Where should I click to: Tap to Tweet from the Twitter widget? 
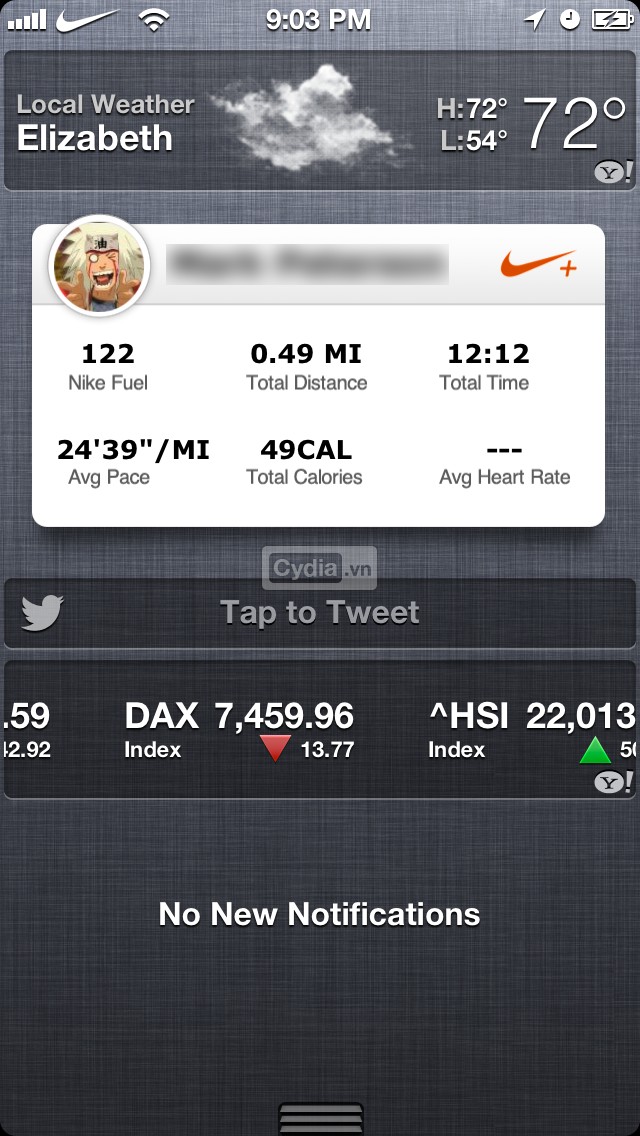click(x=320, y=613)
